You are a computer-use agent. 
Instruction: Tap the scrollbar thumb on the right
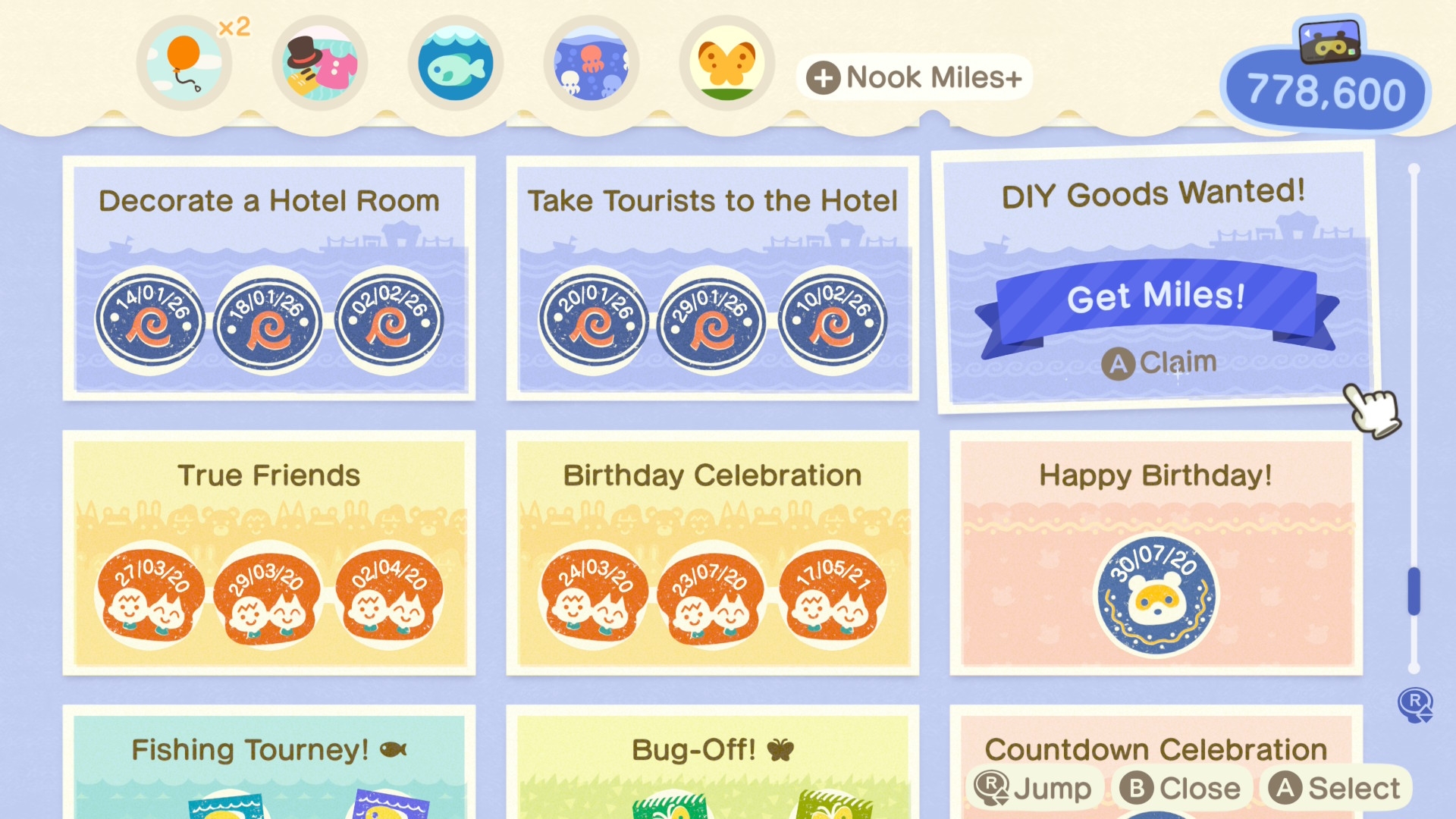click(x=1414, y=591)
